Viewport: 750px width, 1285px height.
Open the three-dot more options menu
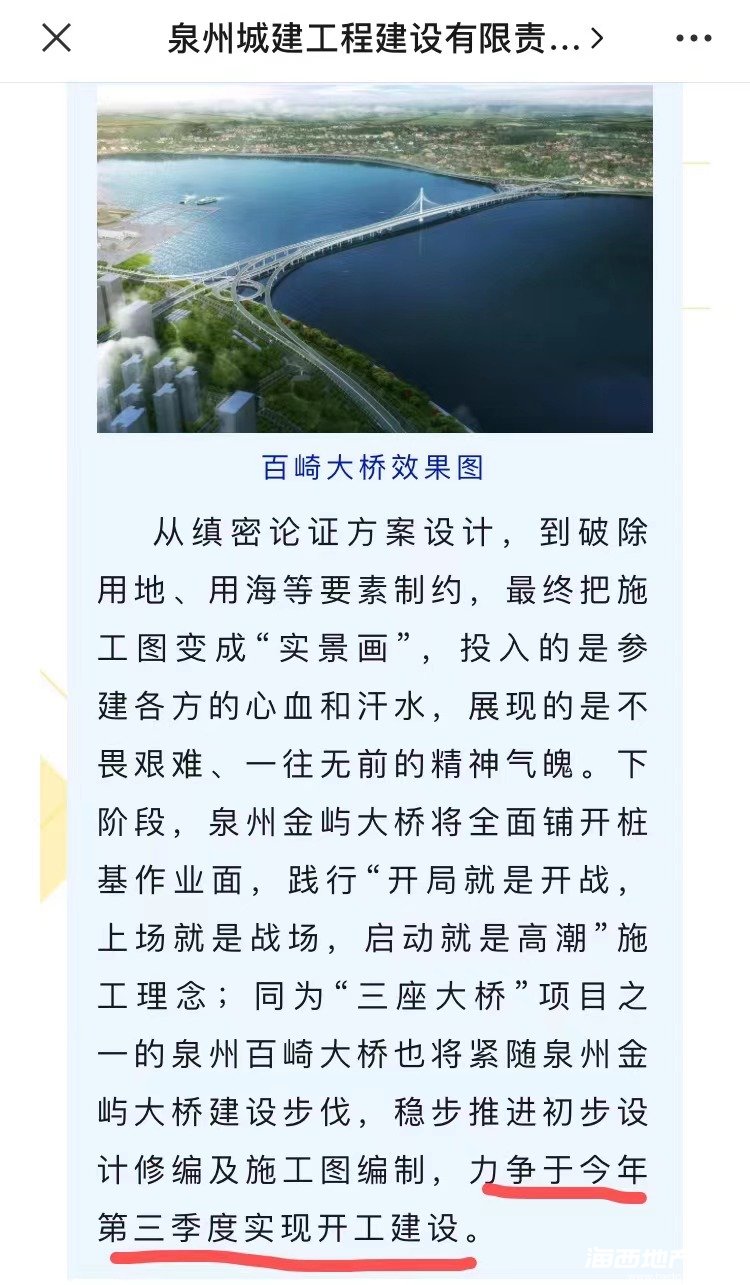tap(693, 39)
